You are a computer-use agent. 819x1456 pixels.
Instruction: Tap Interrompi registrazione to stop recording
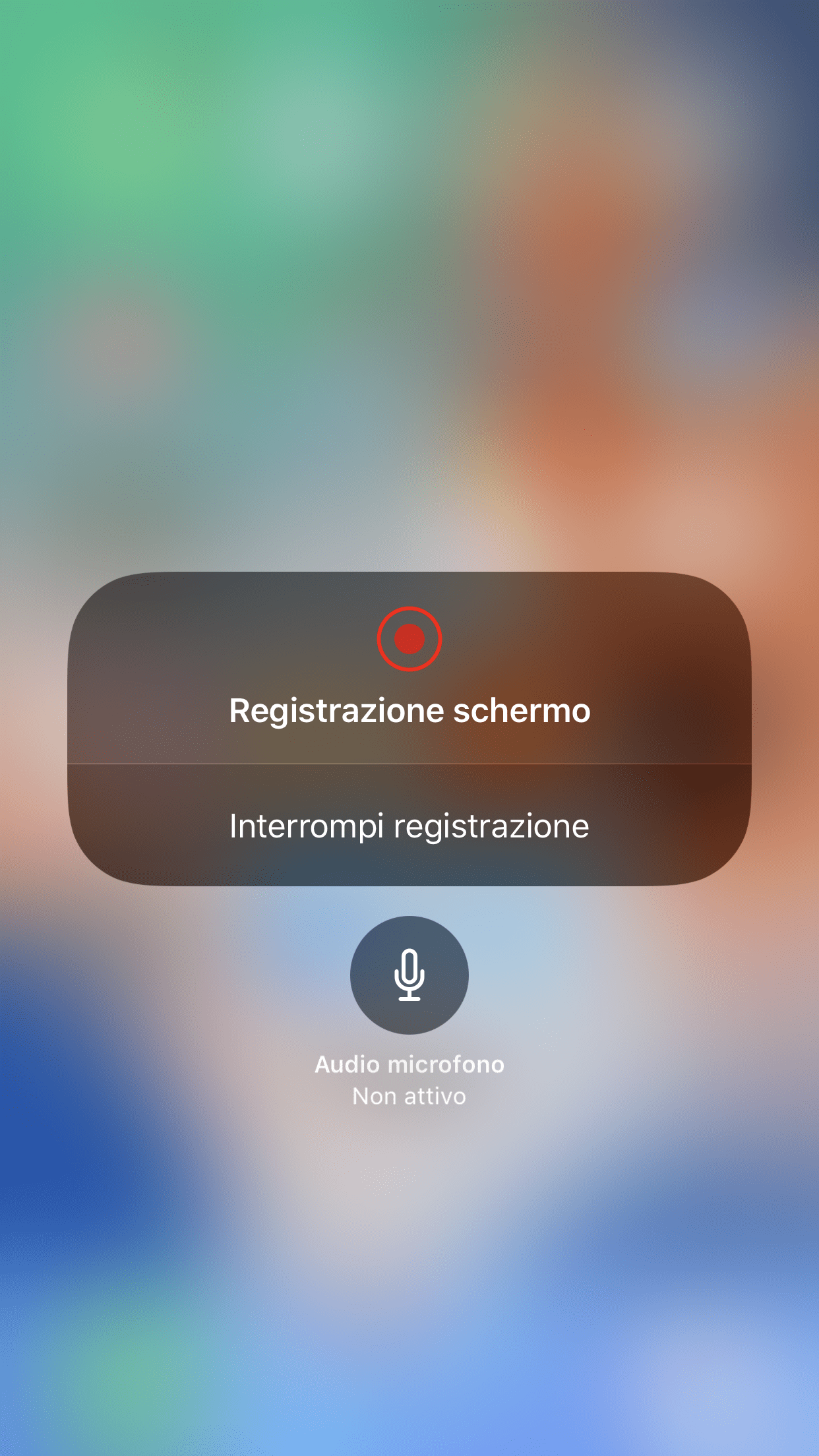point(409,826)
